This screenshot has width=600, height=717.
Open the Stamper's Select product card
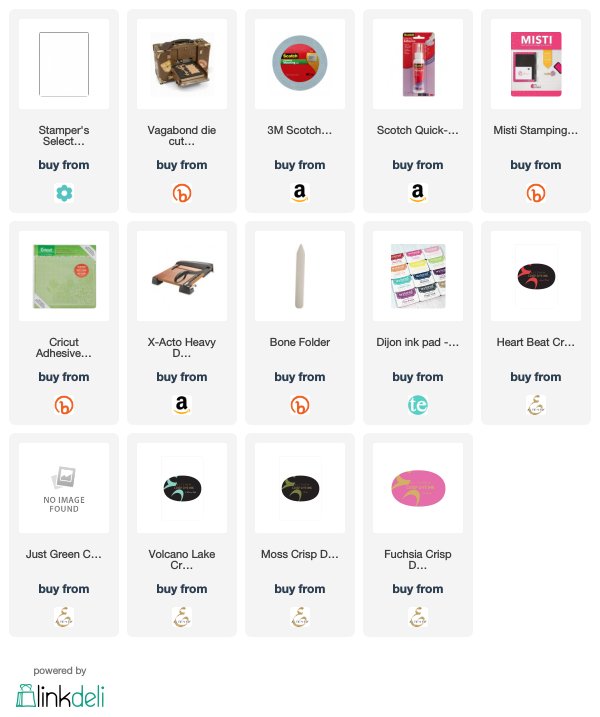point(64,110)
